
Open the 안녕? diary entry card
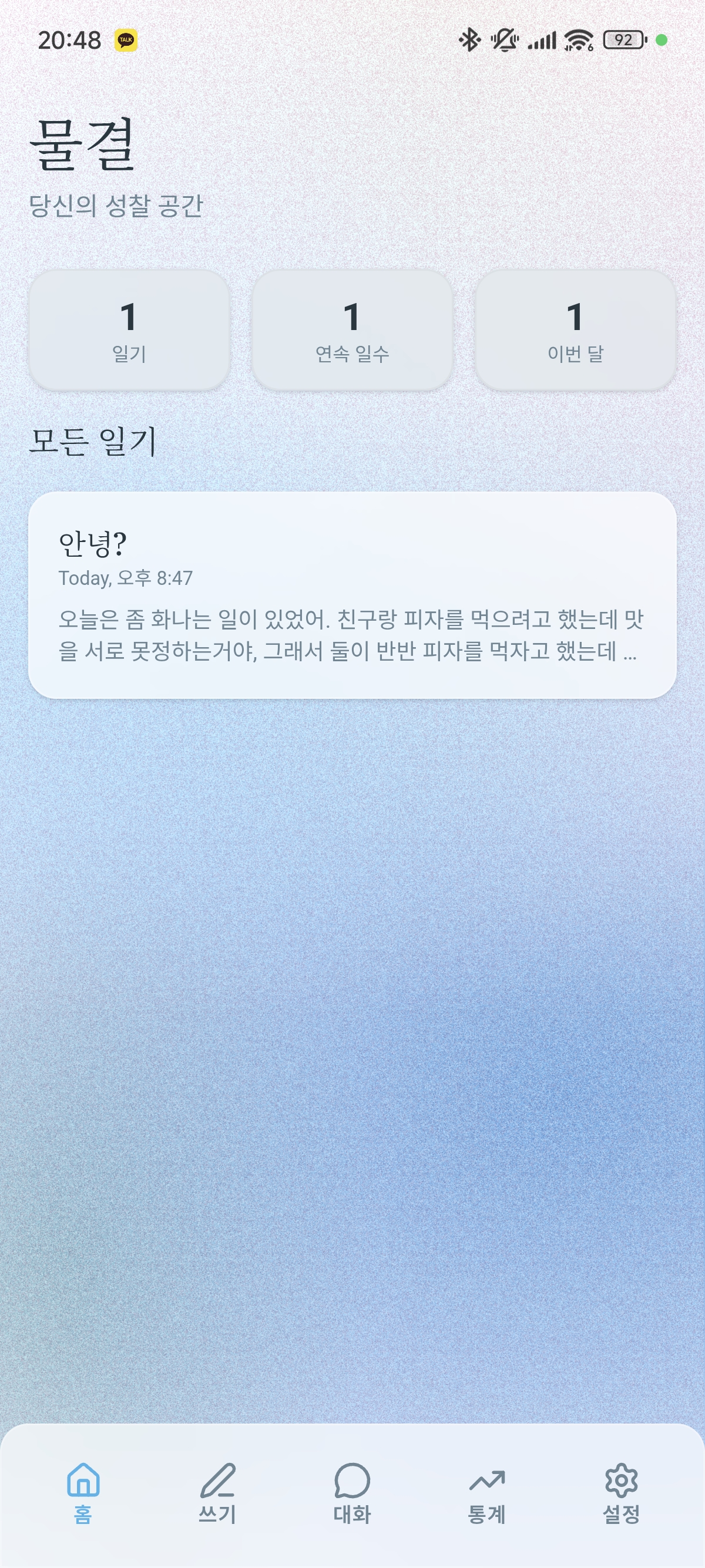click(352, 595)
